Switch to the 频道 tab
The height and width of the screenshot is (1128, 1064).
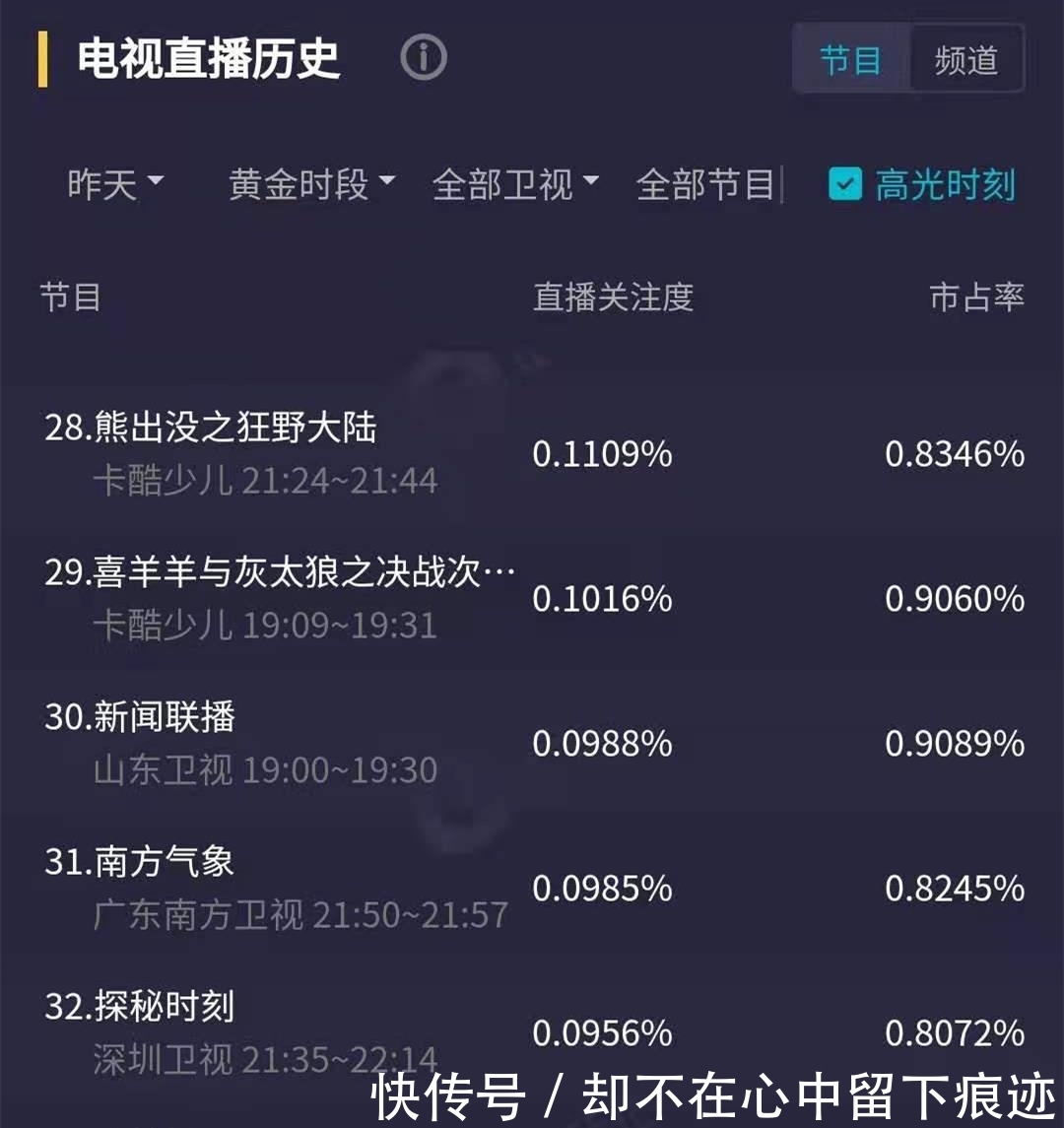point(966,60)
